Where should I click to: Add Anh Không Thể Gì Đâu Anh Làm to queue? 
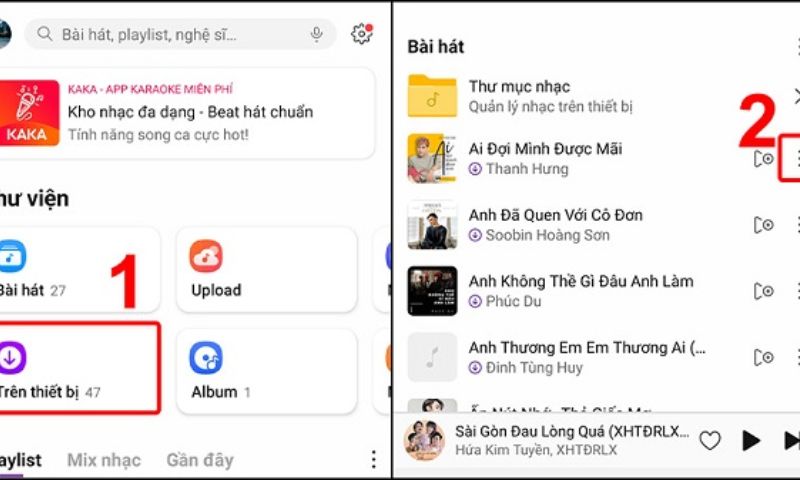(764, 290)
